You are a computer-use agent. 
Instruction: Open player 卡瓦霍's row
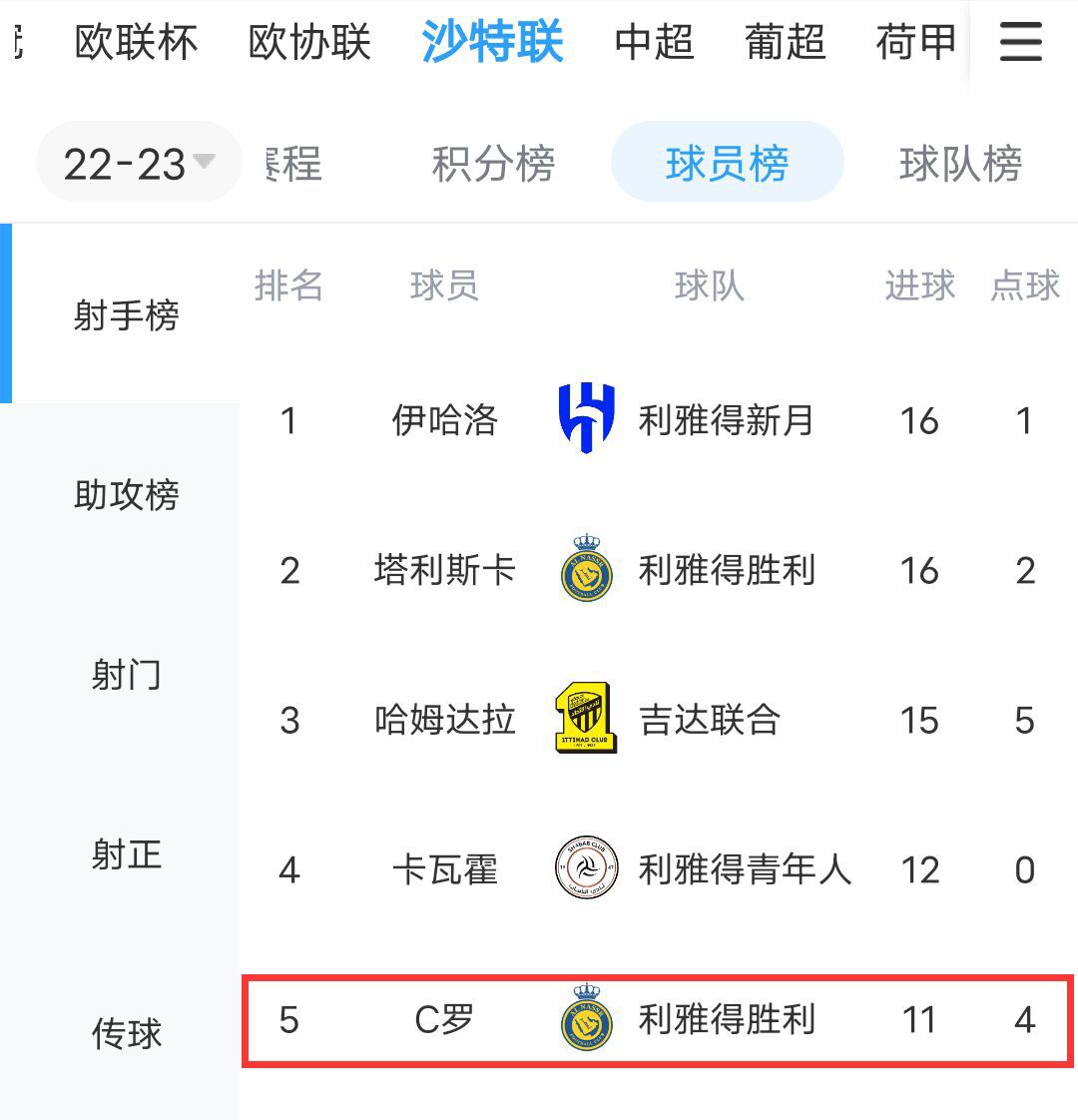(x=444, y=869)
